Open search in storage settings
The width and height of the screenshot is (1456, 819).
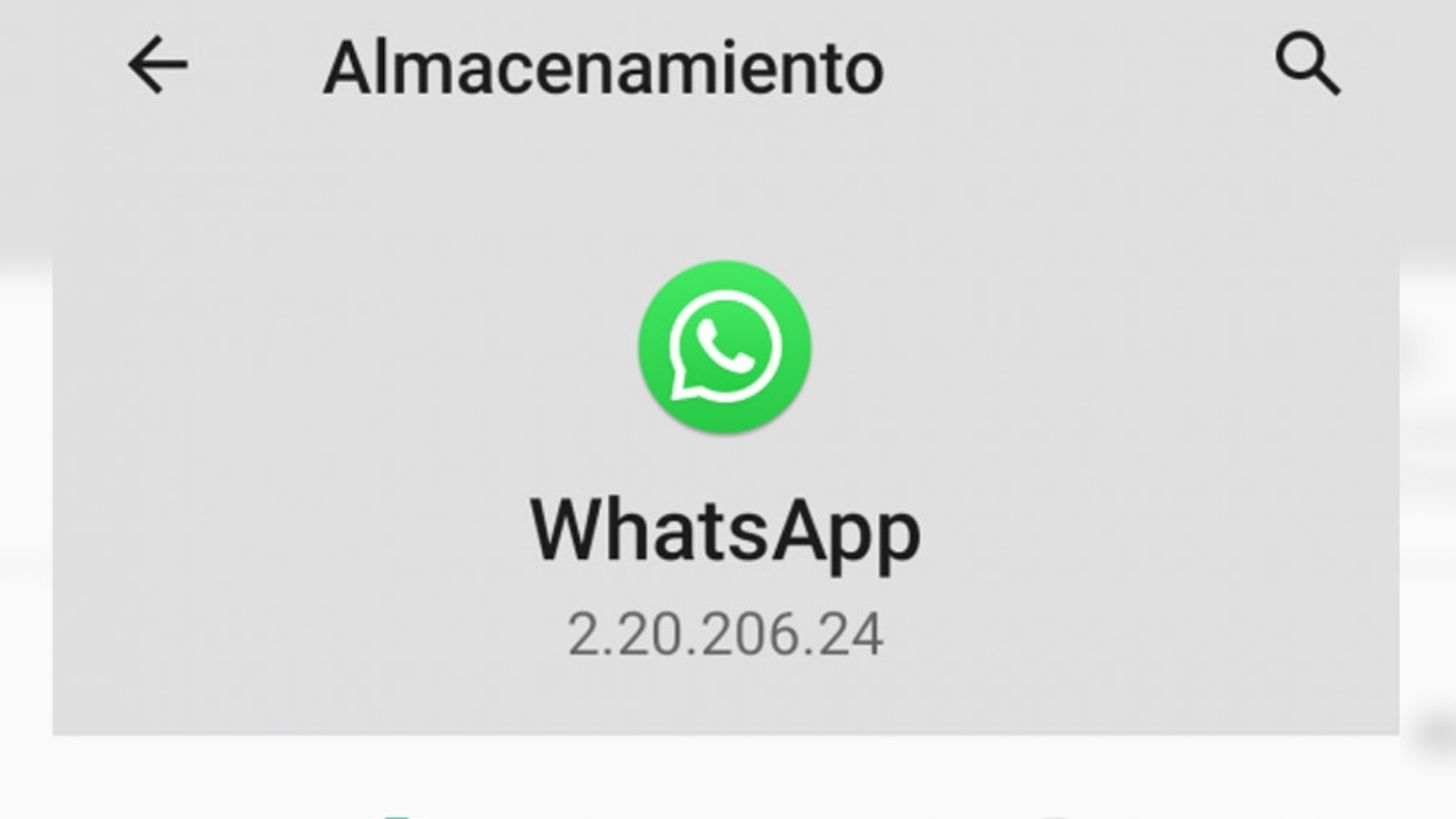point(1306,66)
